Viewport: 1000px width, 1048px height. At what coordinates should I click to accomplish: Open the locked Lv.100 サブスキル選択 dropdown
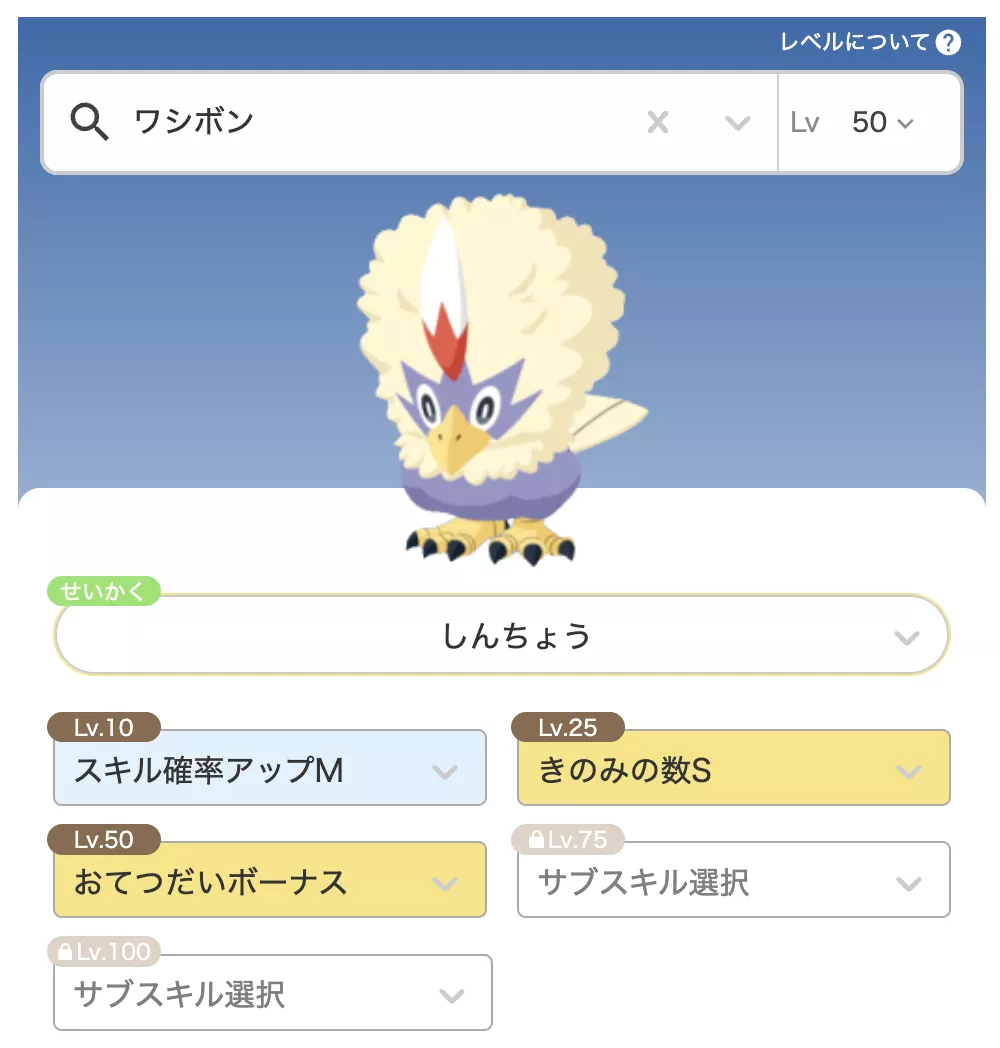(x=270, y=992)
